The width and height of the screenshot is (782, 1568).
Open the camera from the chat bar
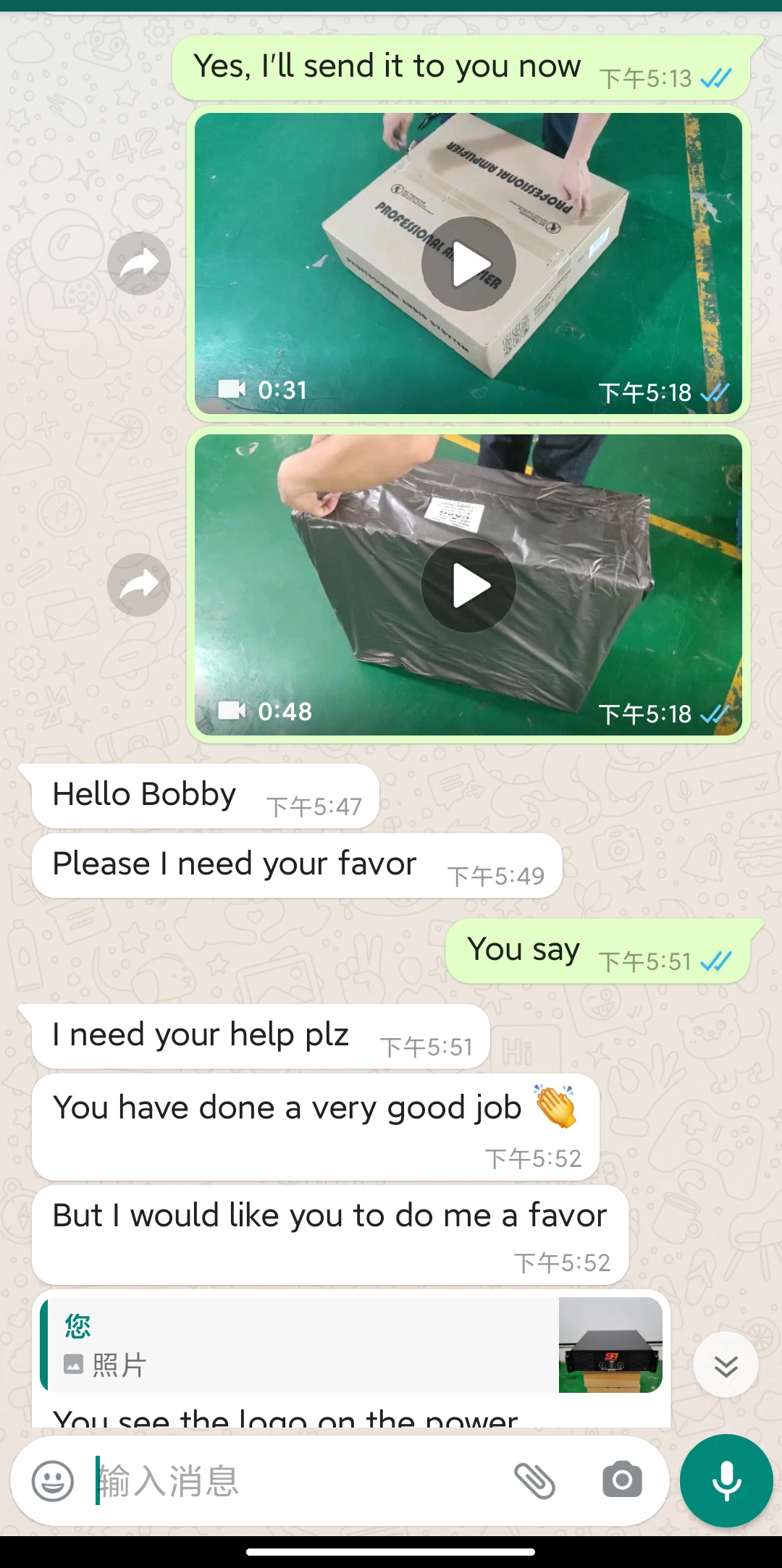622,1480
